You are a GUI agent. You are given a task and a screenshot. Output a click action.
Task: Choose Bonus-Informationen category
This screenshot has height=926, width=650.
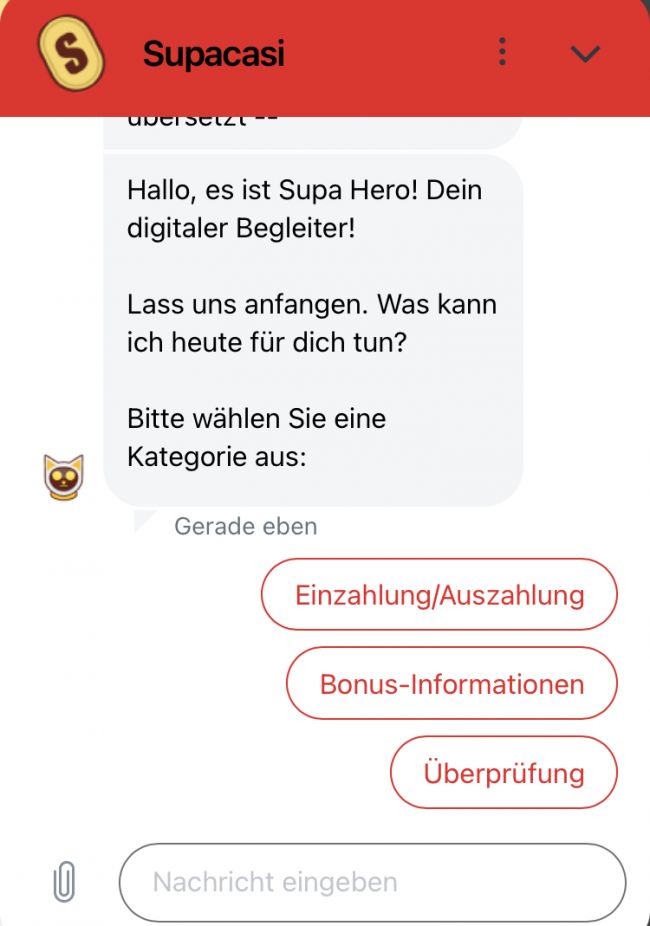(x=452, y=684)
